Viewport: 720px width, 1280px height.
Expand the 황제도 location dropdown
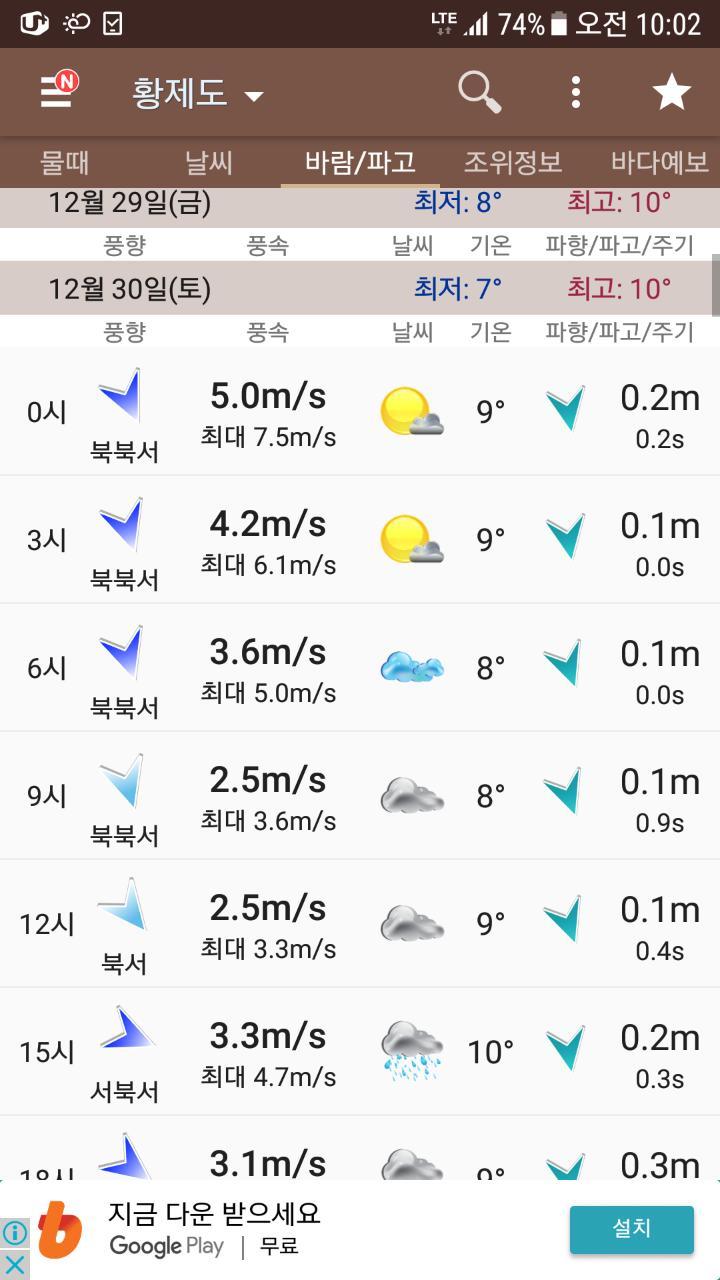(x=197, y=94)
